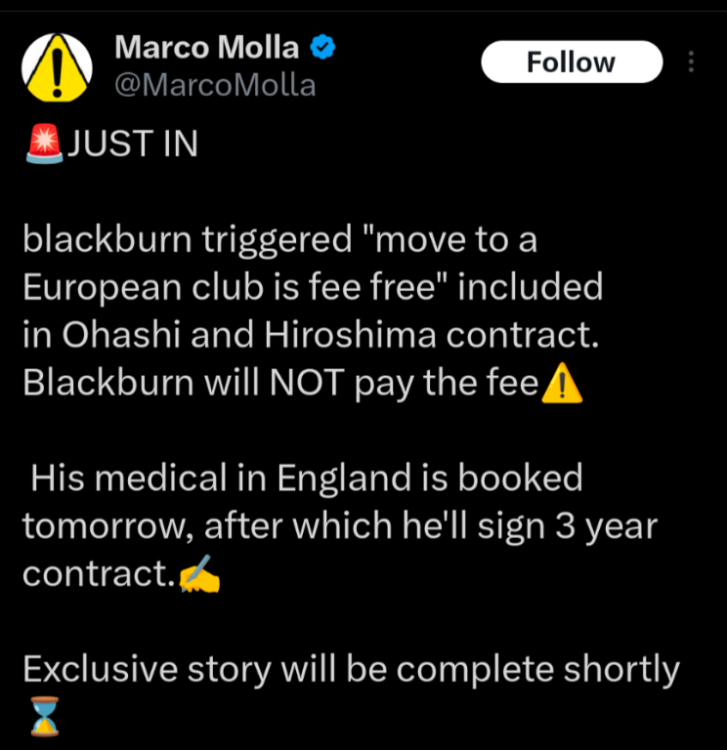727x750 pixels.
Task: Open Marco Molla's profile picture
Action: [57, 66]
